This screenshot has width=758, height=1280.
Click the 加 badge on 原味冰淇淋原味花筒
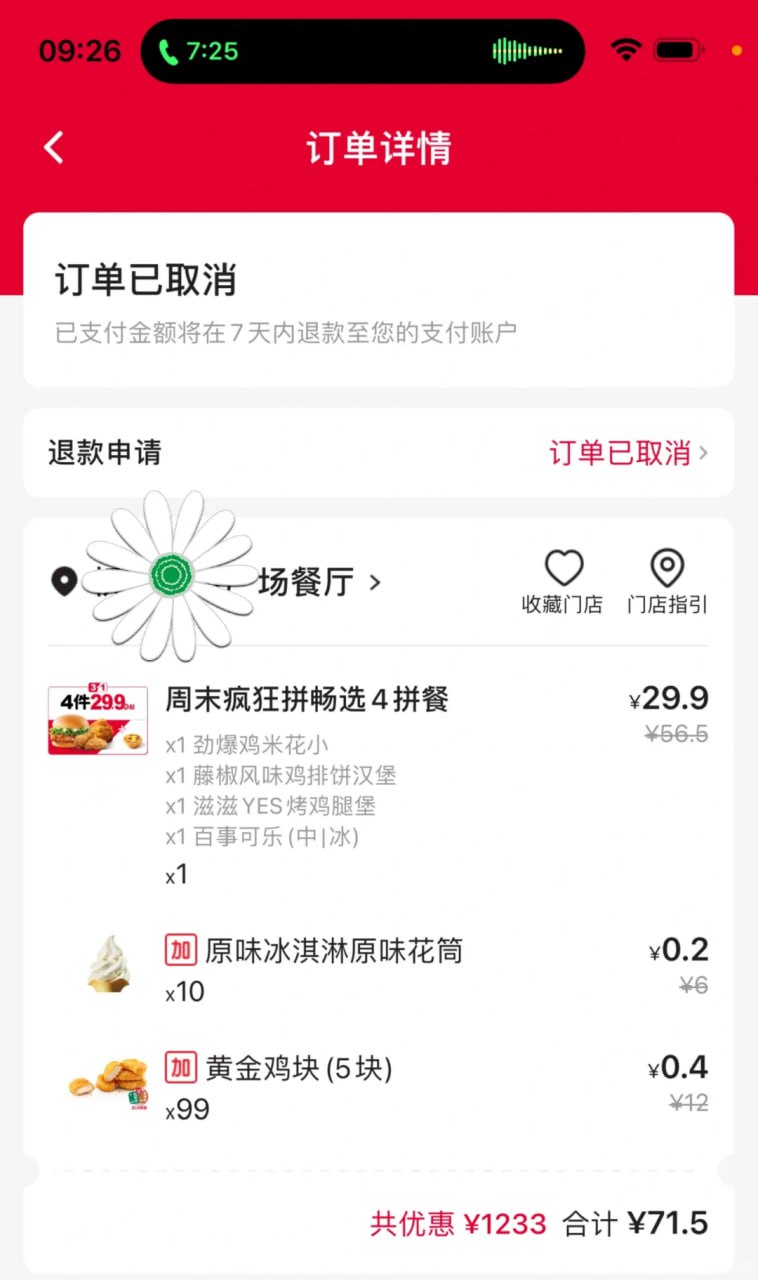tap(180, 951)
